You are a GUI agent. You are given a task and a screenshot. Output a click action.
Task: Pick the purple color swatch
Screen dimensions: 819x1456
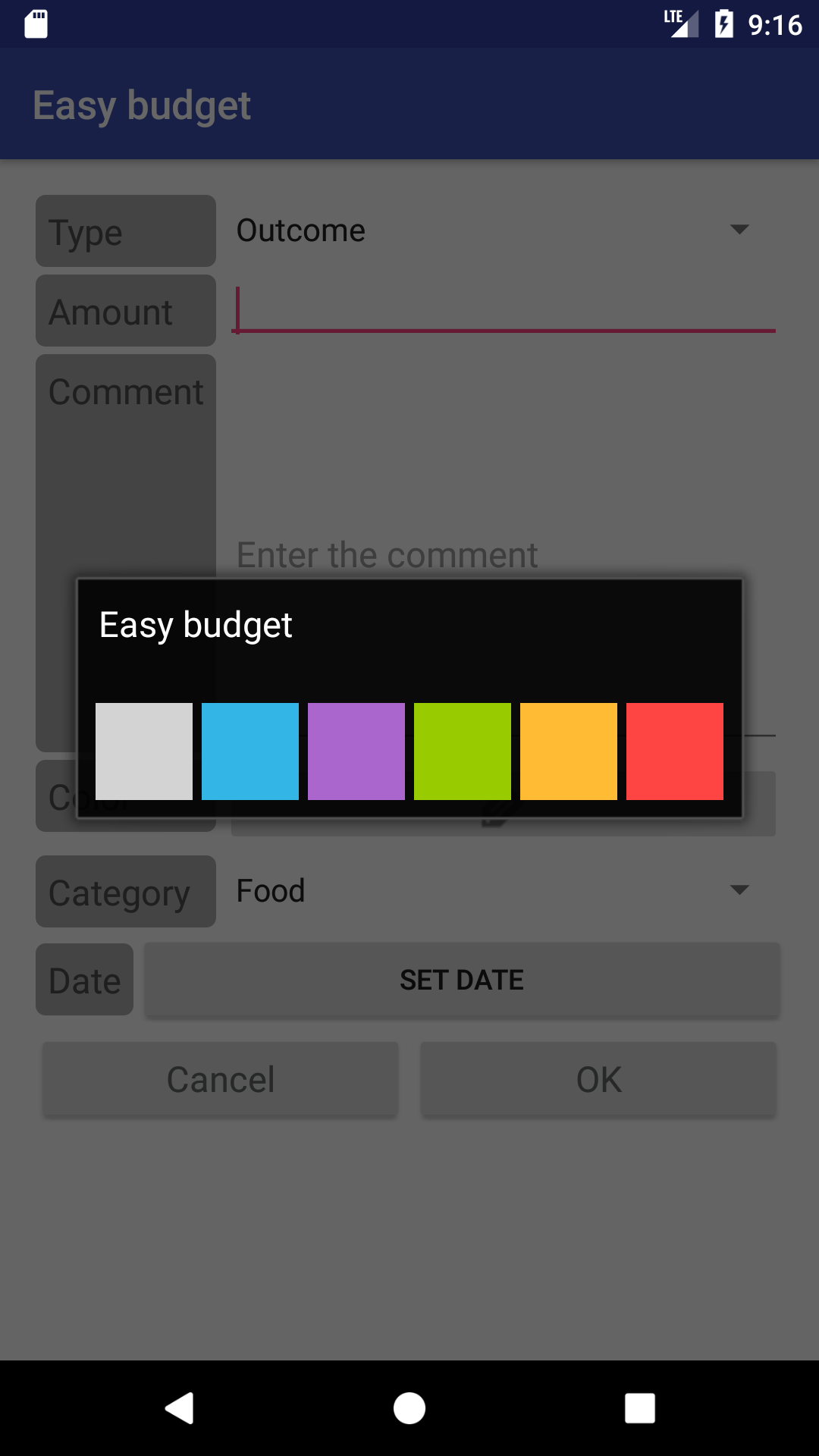[356, 751]
